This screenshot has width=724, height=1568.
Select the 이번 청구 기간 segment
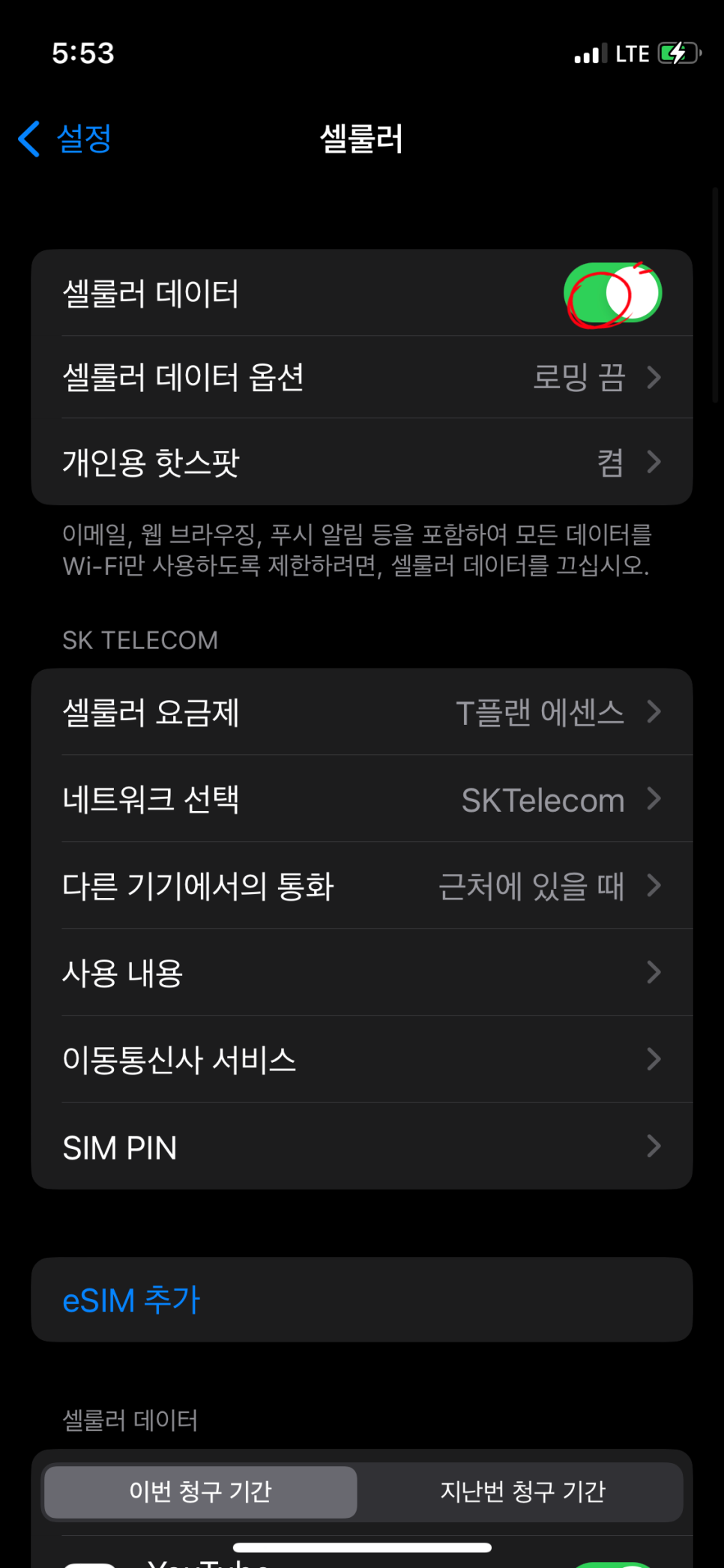tap(201, 1492)
